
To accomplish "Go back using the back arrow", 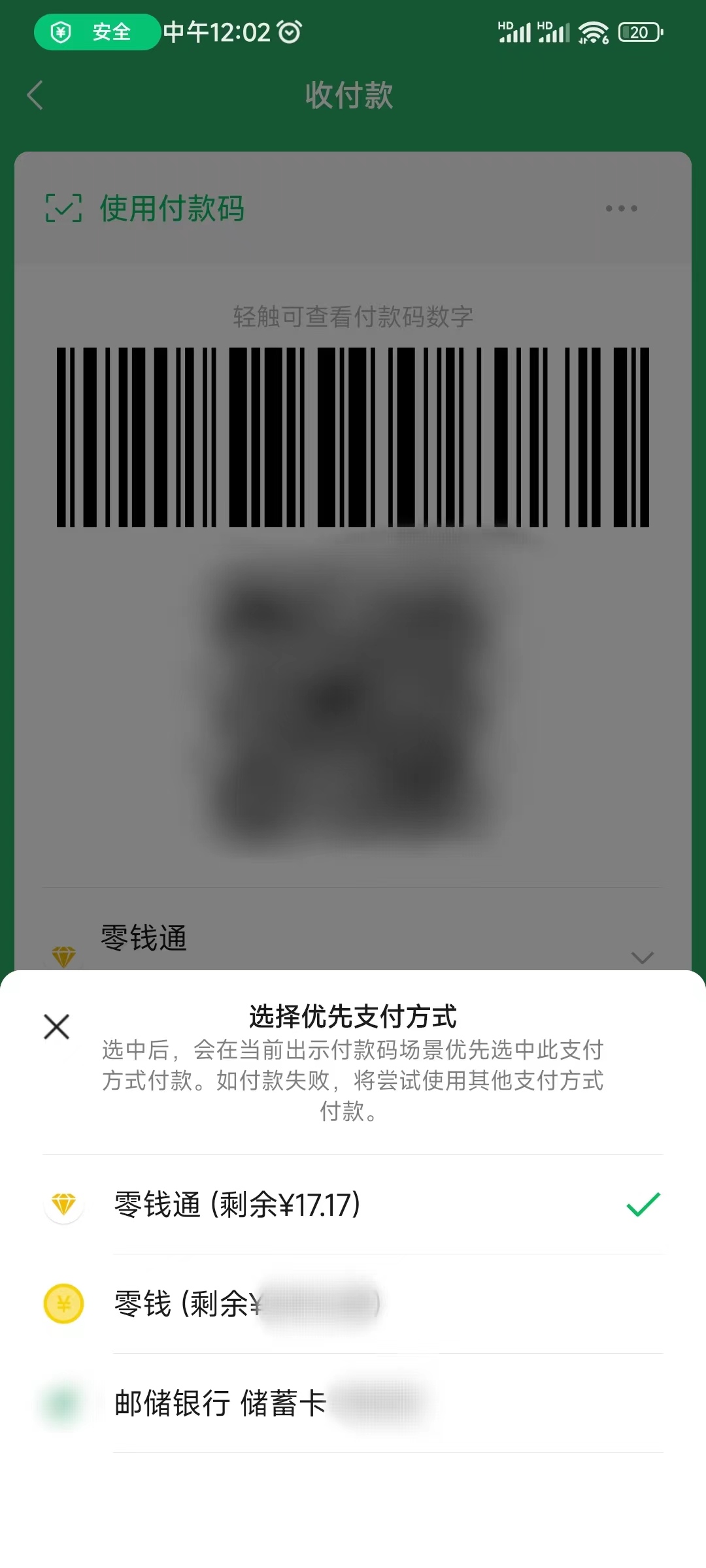I will 36,95.
